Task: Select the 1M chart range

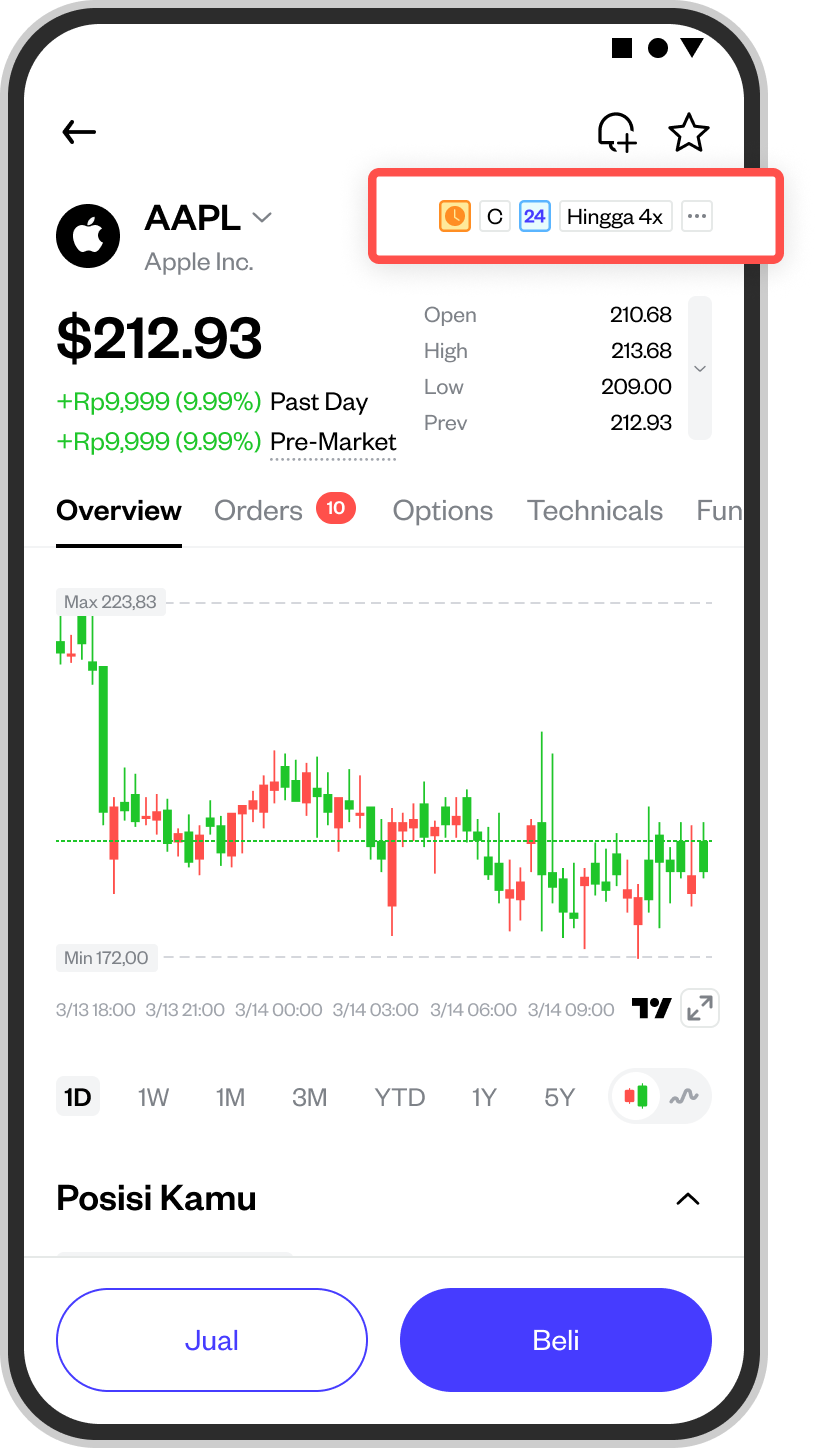Action: (230, 1097)
